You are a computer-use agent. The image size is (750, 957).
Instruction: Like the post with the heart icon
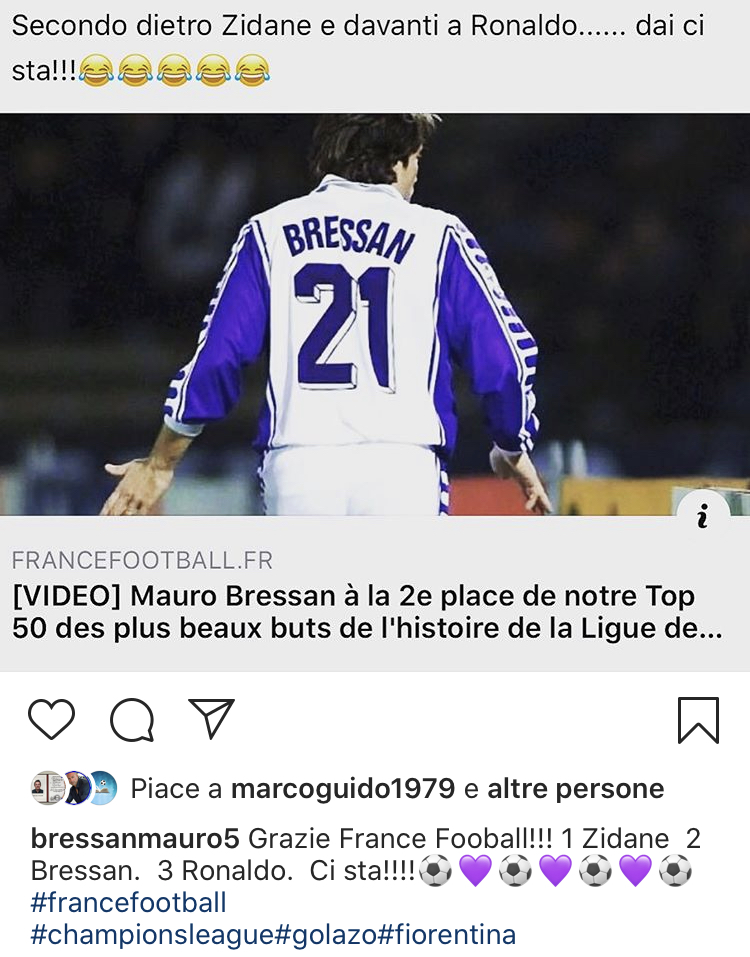coord(51,719)
